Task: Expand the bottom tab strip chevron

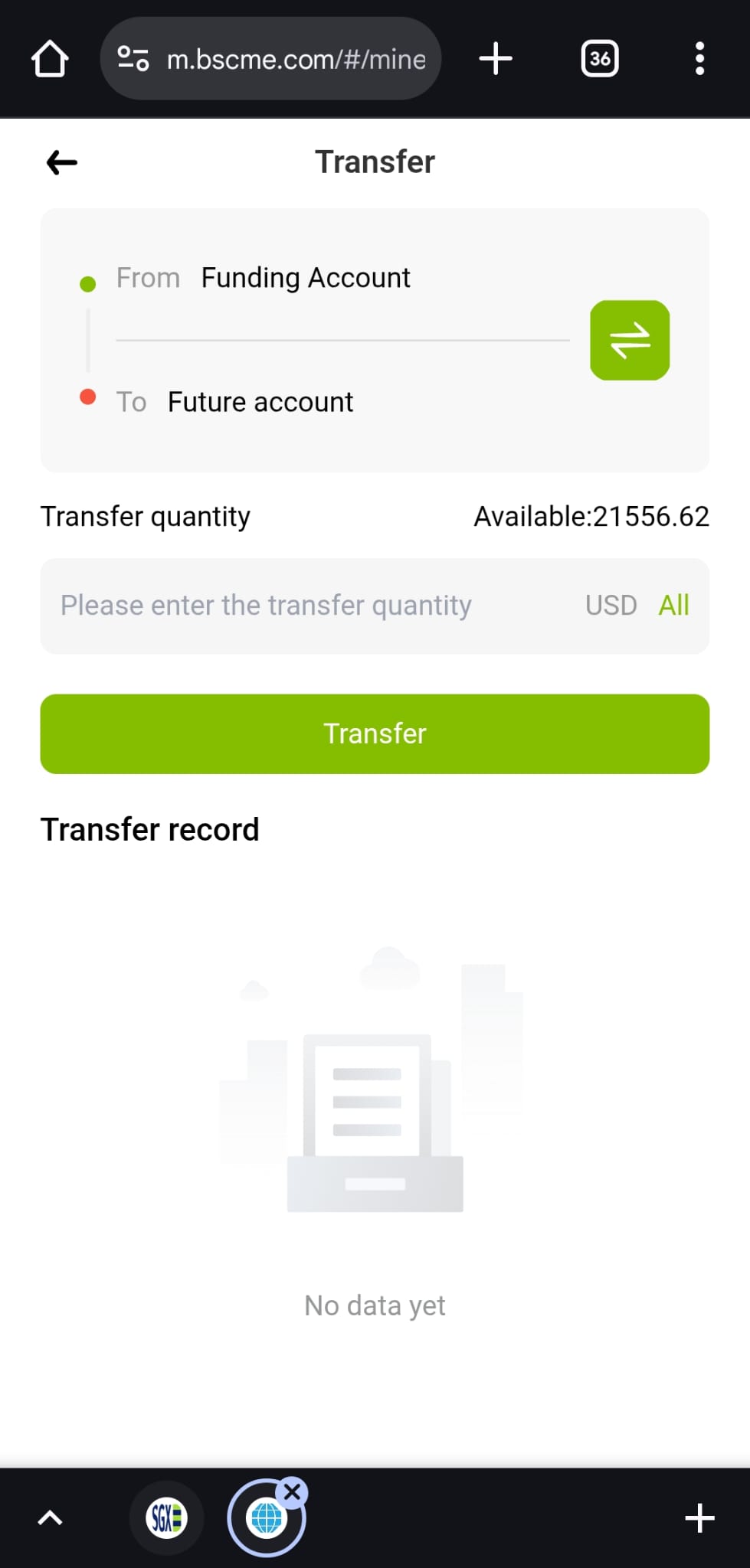Action: (x=51, y=1517)
